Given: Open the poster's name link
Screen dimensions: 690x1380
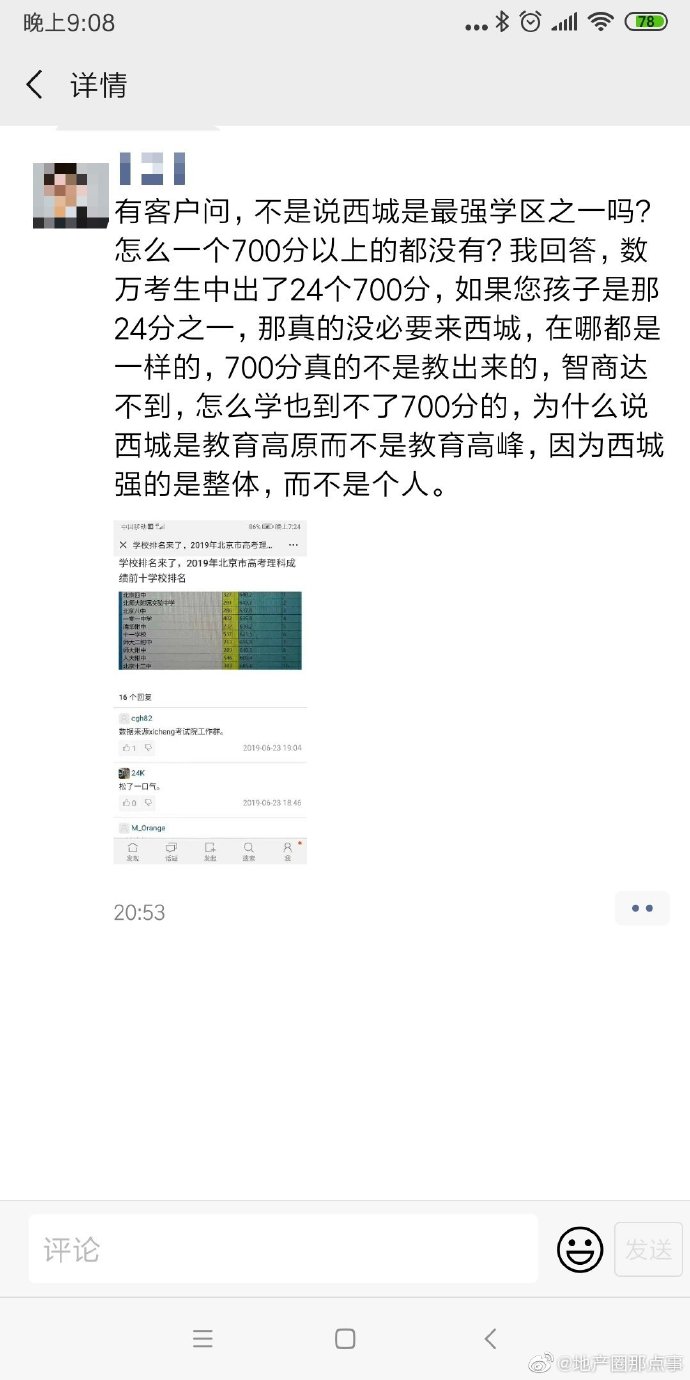Looking at the screenshot, I should point(152,169).
